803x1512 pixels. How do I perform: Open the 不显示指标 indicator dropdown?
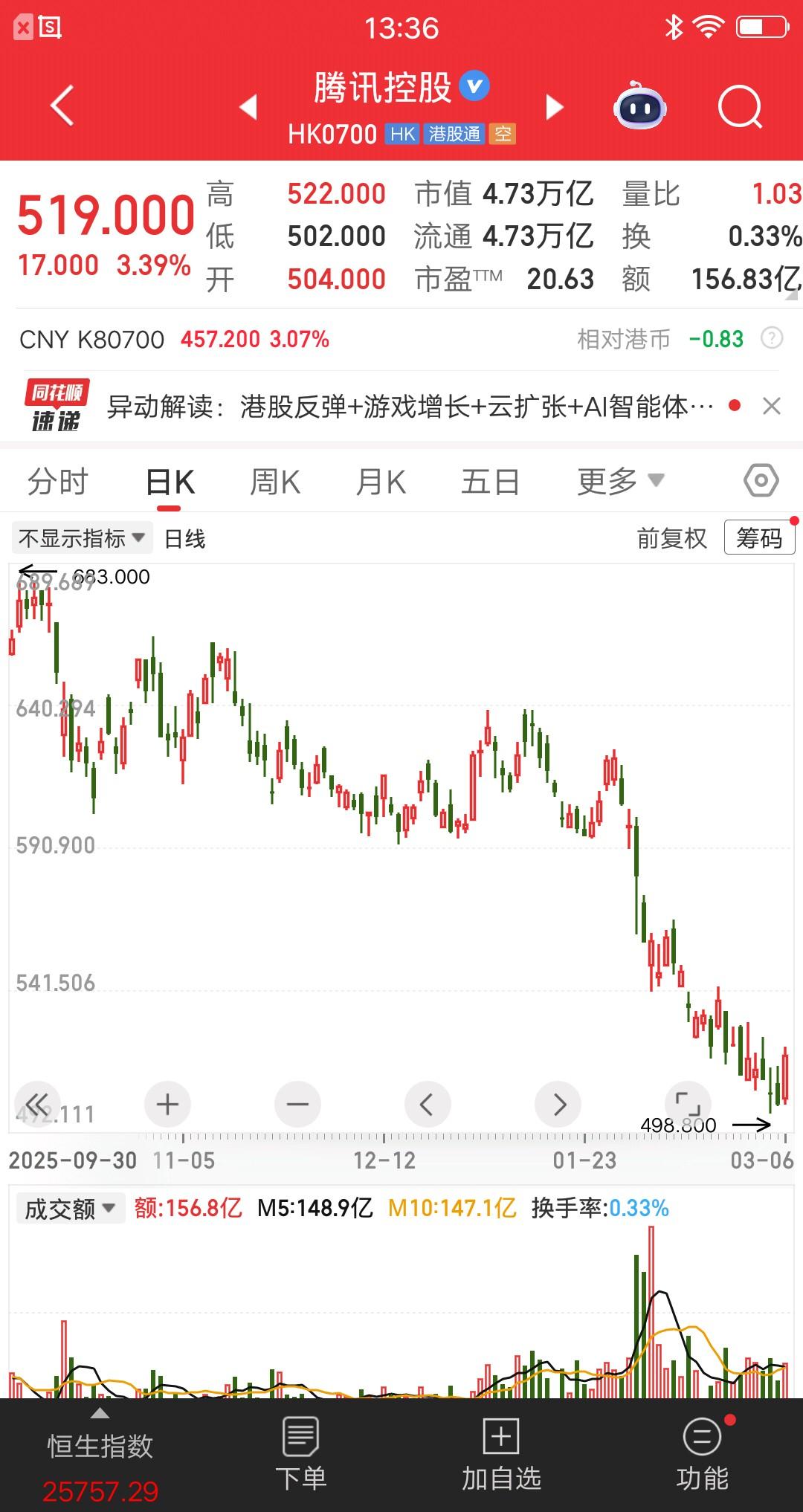tap(81, 537)
